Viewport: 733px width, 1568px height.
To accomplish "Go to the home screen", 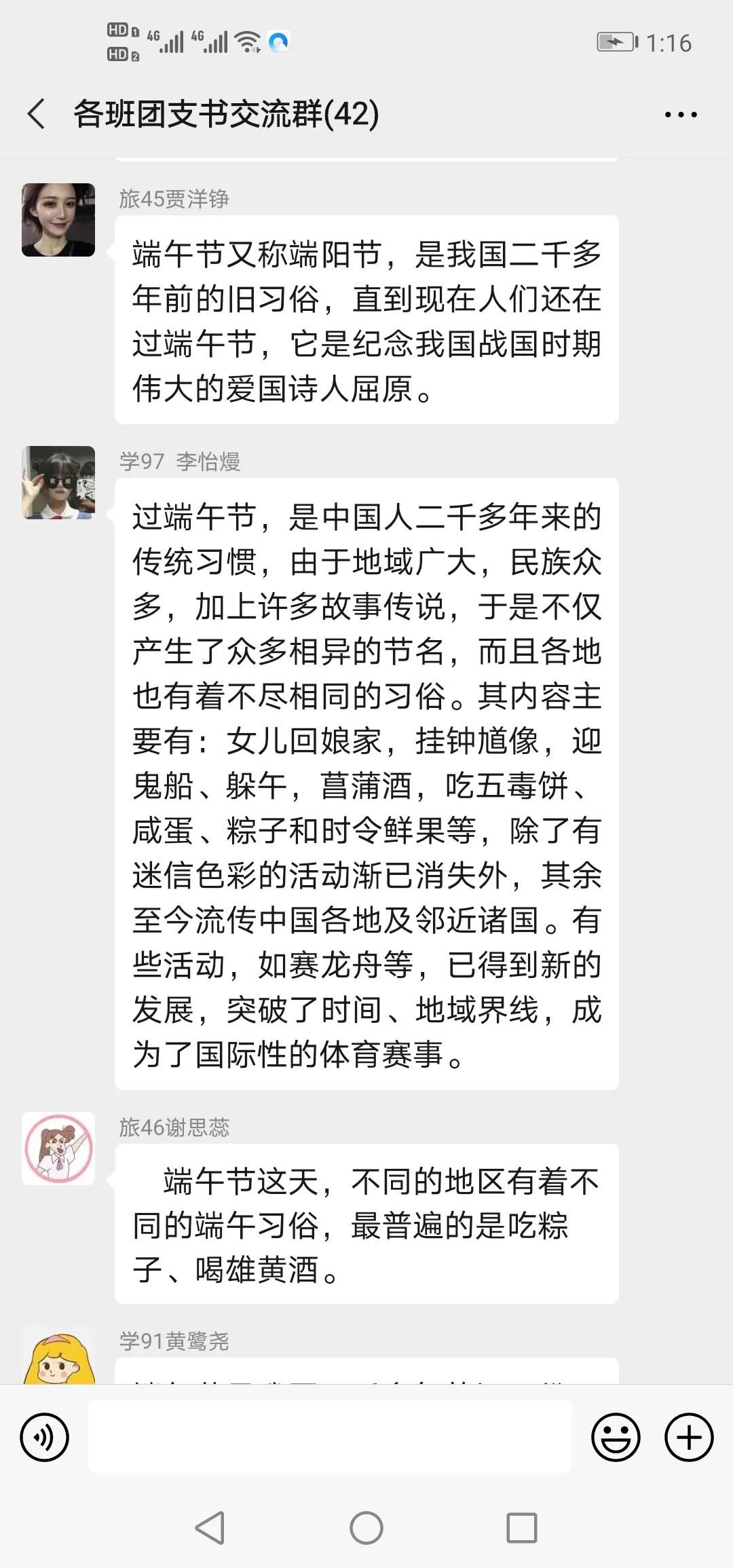I will point(366,1528).
